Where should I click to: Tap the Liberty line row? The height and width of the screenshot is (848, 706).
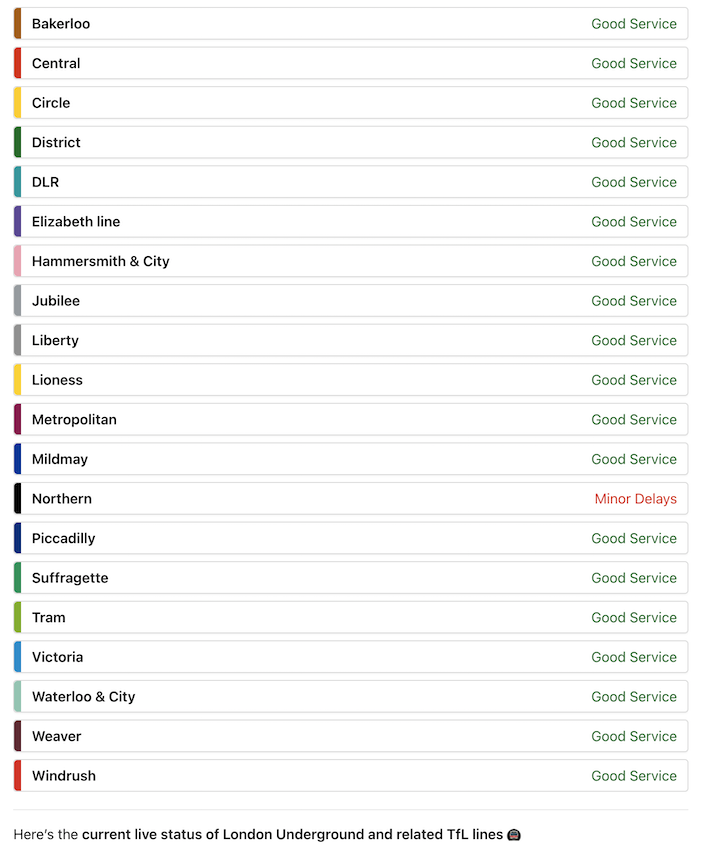[350, 340]
